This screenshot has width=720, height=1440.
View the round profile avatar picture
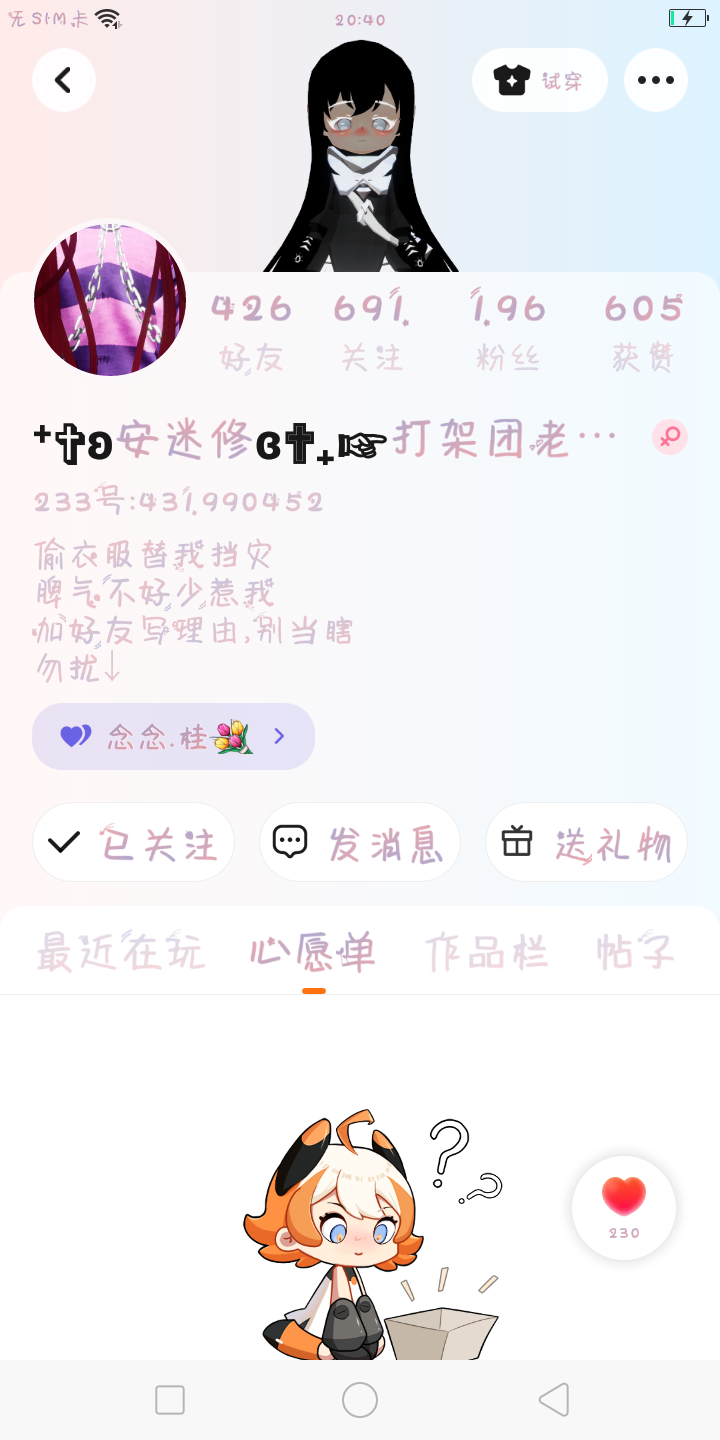pyautogui.click(x=110, y=299)
